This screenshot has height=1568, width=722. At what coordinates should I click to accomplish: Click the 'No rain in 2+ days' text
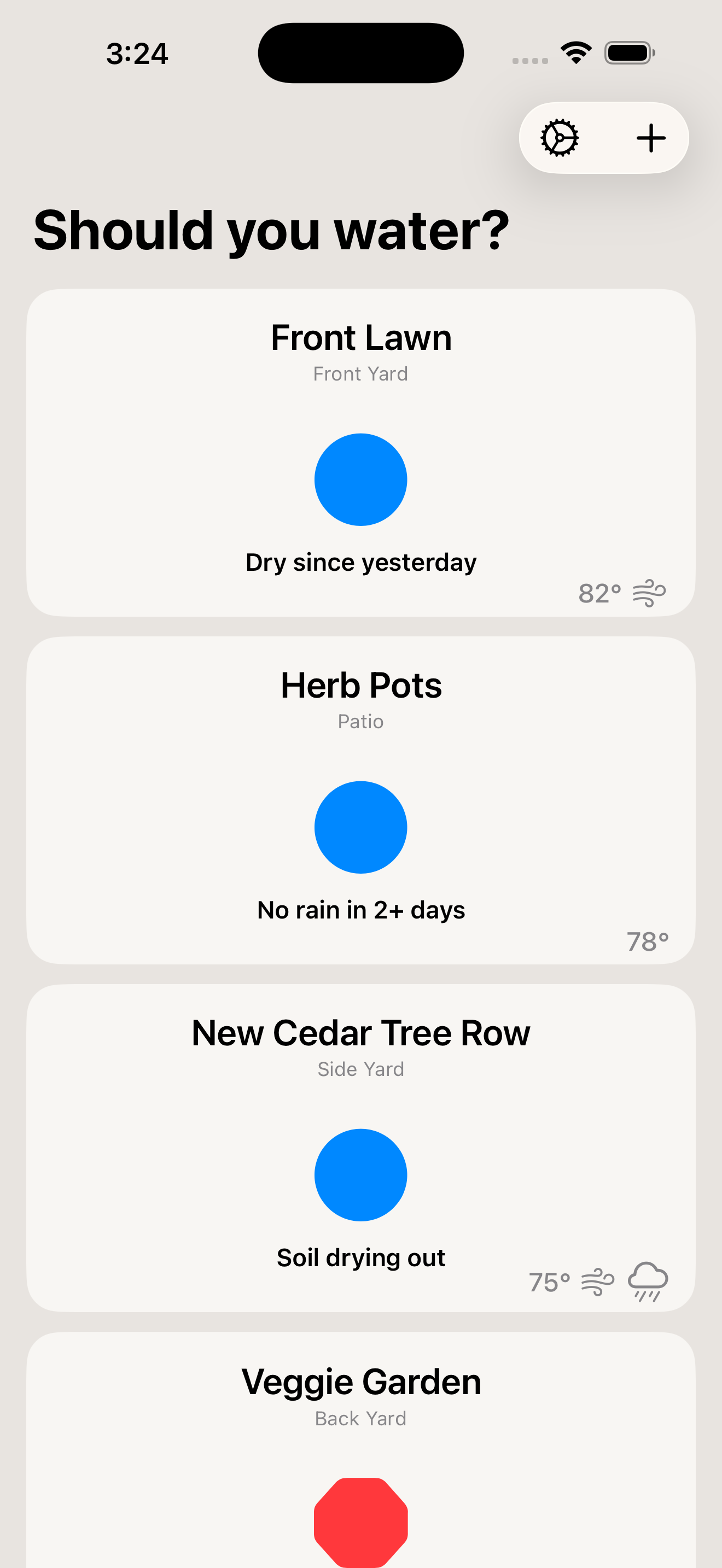click(x=360, y=910)
